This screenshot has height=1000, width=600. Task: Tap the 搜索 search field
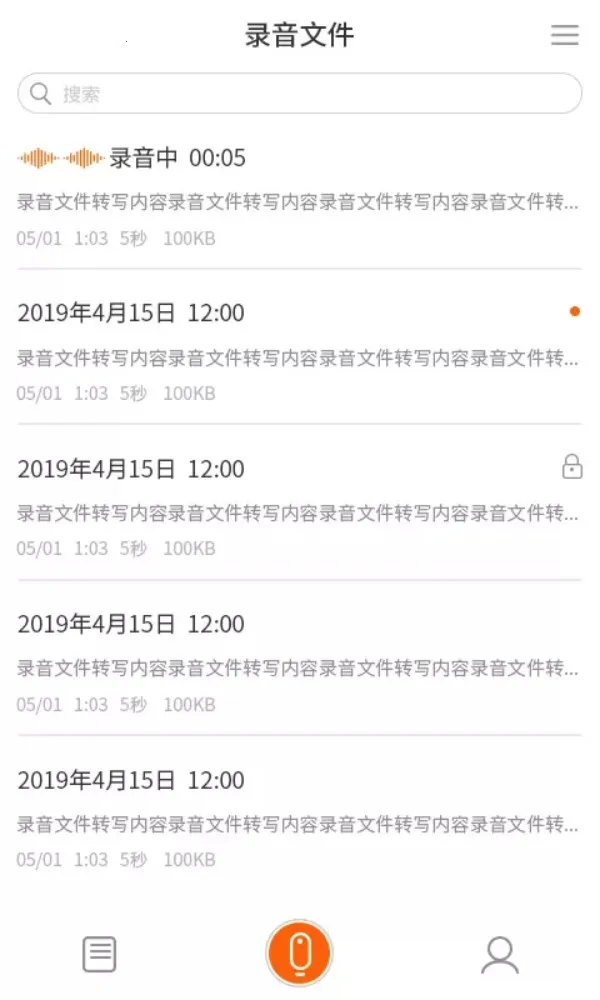point(300,94)
